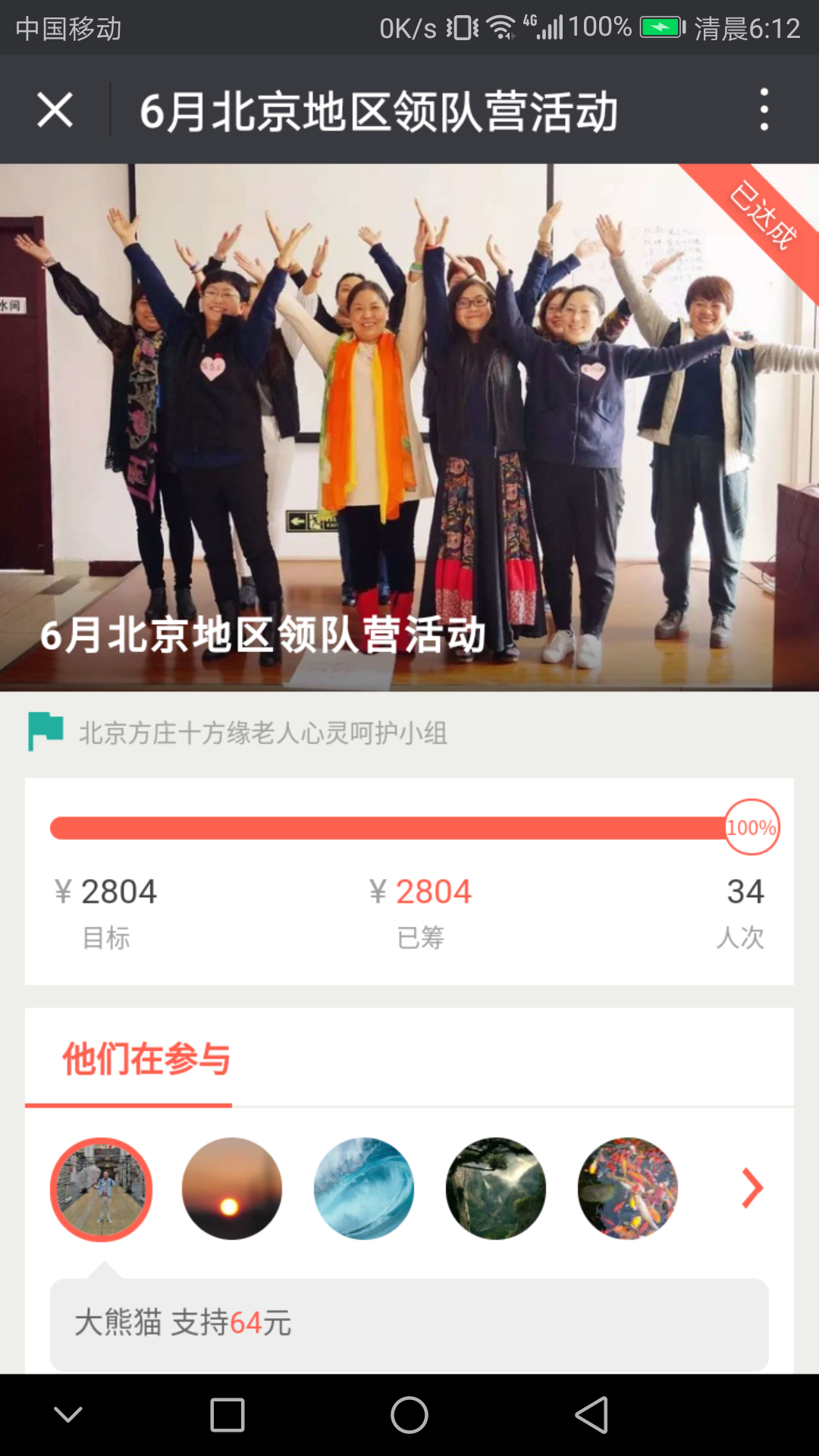819x1456 pixels.
Task: Select the ocean wave avatar participant
Action: coord(364,1188)
